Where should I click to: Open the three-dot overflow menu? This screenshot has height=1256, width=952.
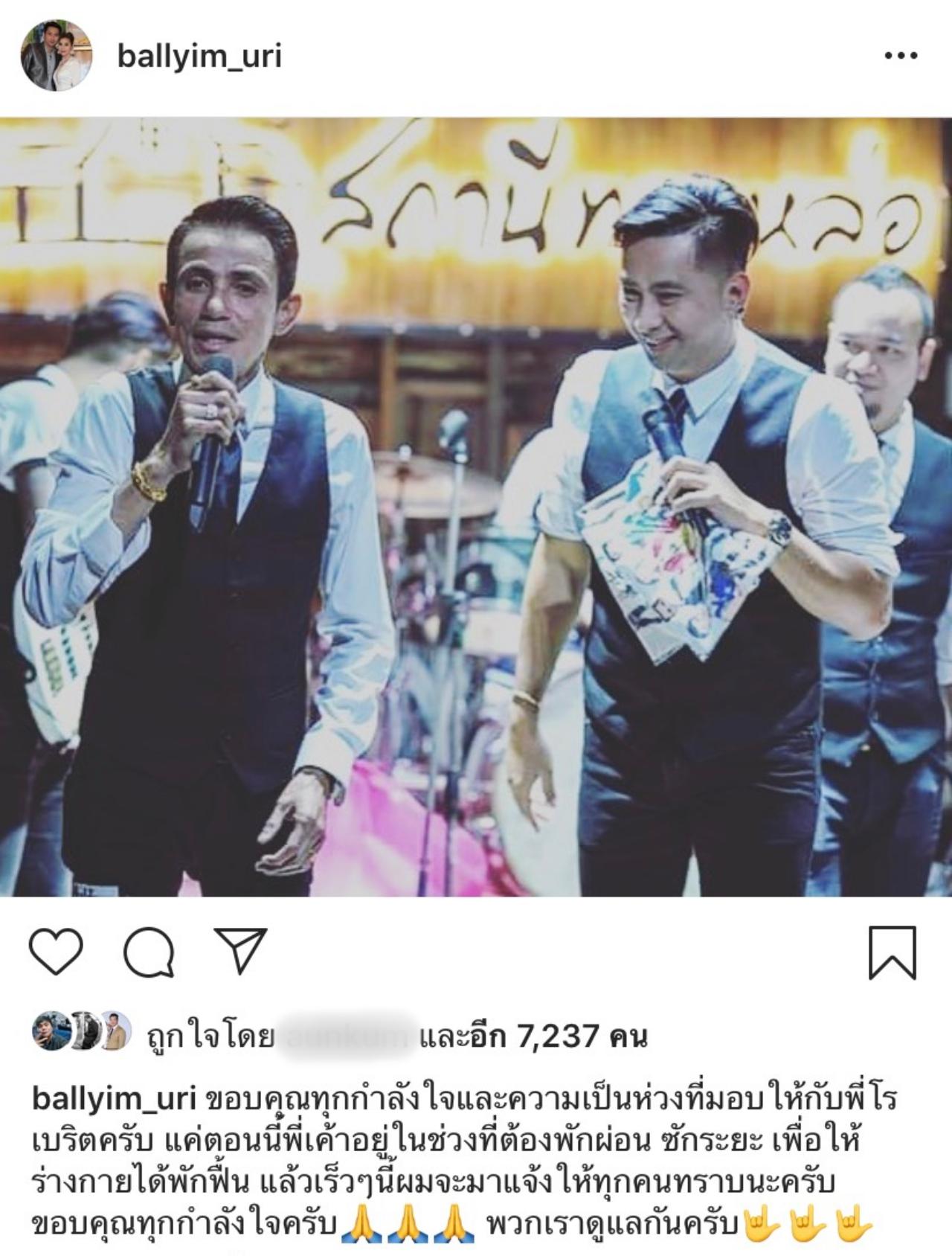[900, 57]
